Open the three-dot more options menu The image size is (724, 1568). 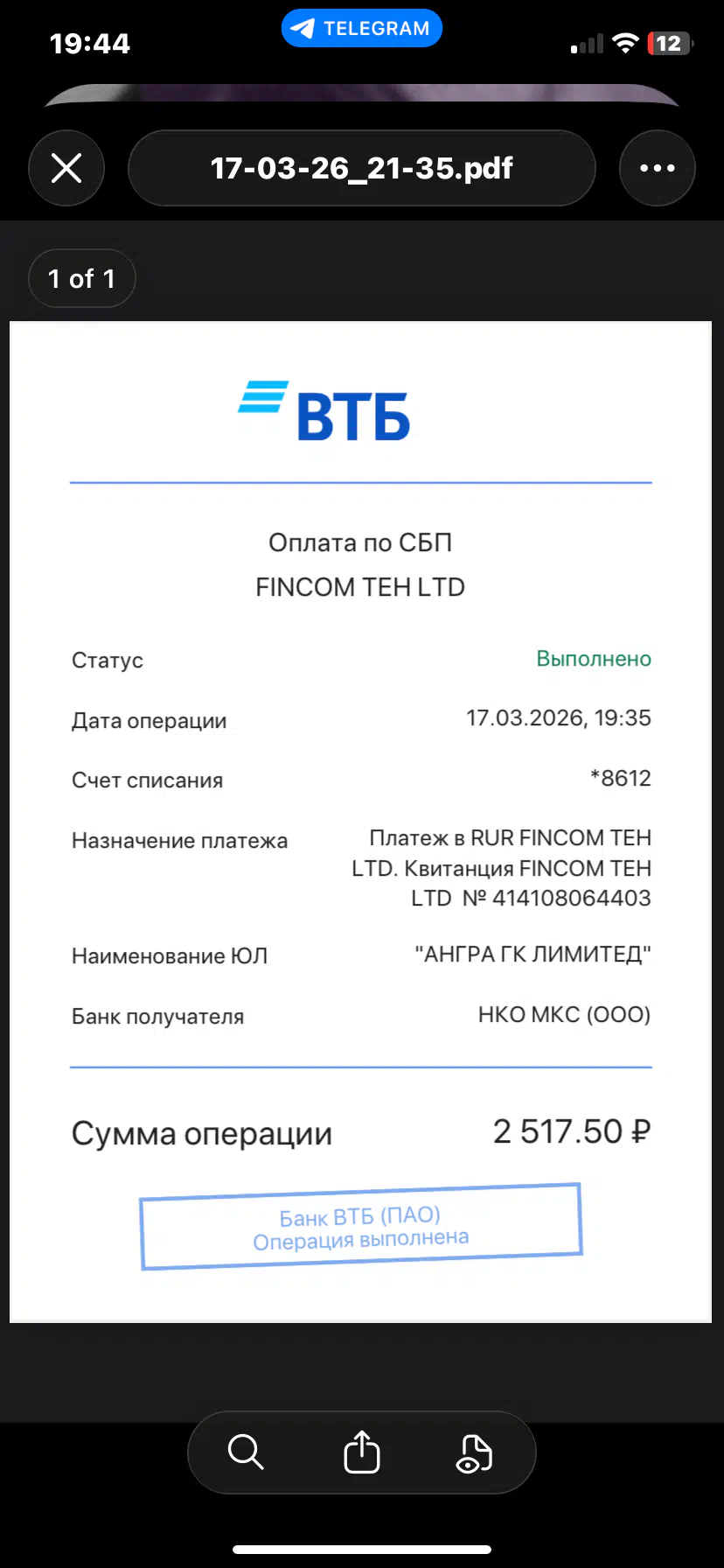pyautogui.click(x=657, y=168)
